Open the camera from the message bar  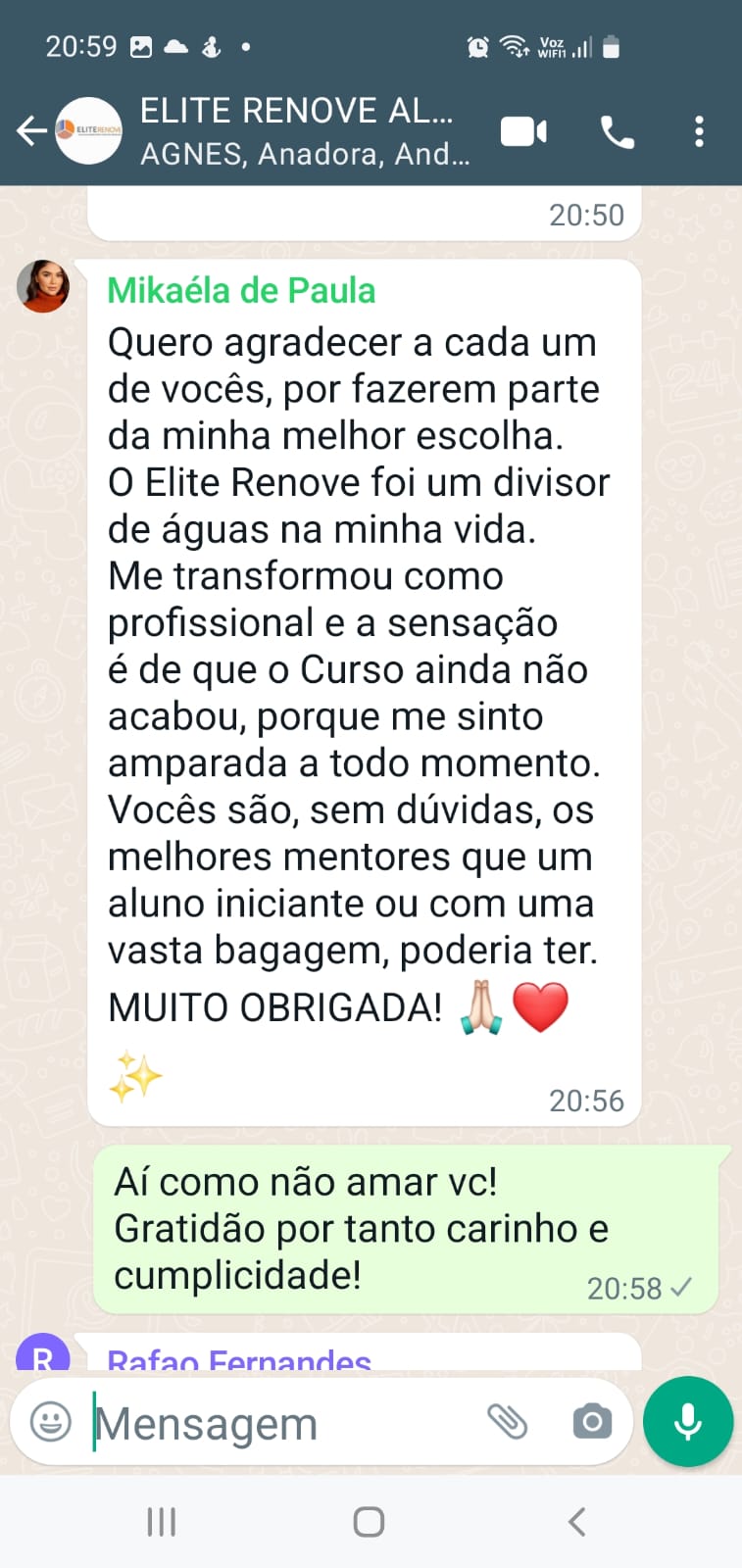[592, 1421]
